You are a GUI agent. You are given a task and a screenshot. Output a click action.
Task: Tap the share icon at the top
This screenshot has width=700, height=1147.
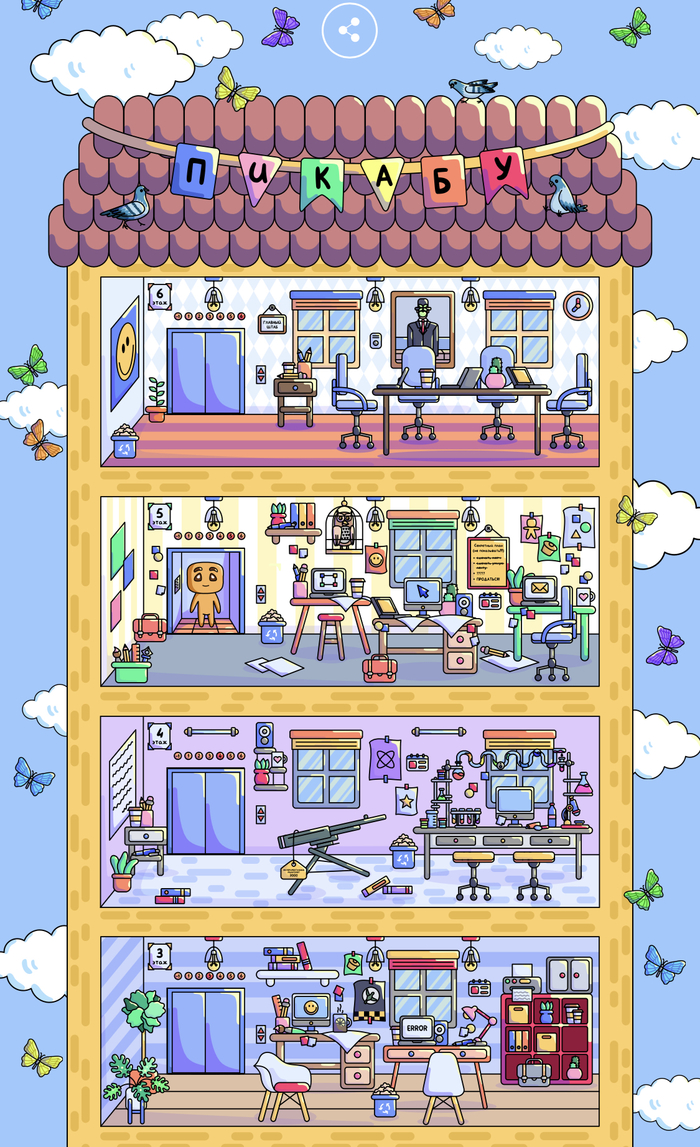click(350, 30)
